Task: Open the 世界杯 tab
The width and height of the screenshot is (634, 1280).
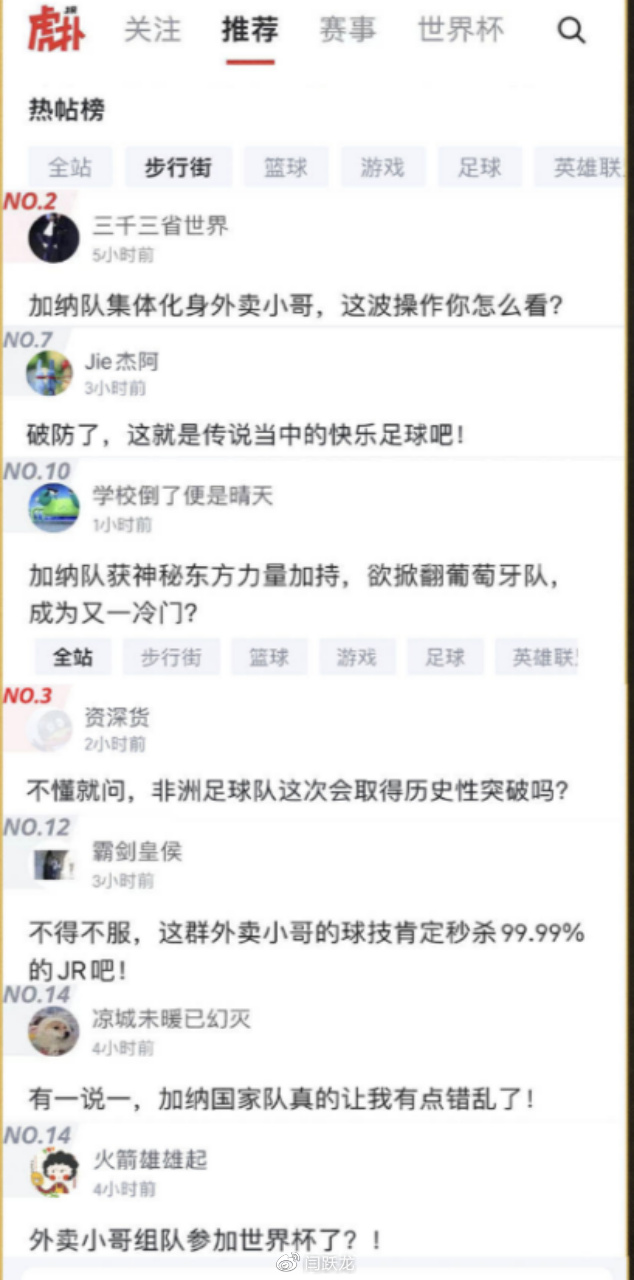Action: click(461, 30)
